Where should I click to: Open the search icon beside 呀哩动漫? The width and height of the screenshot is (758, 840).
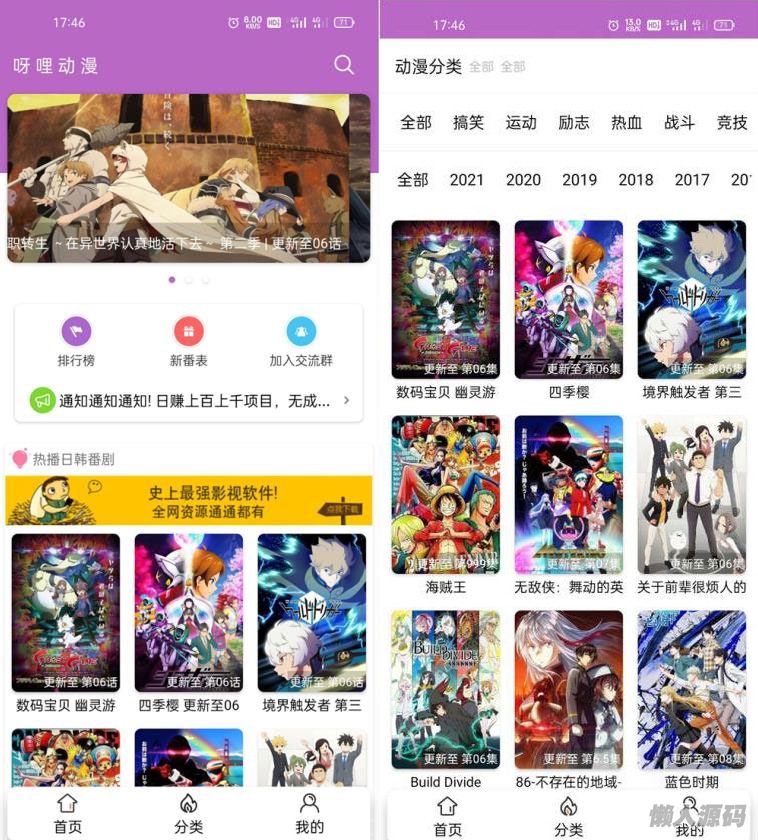coord(344,65)
